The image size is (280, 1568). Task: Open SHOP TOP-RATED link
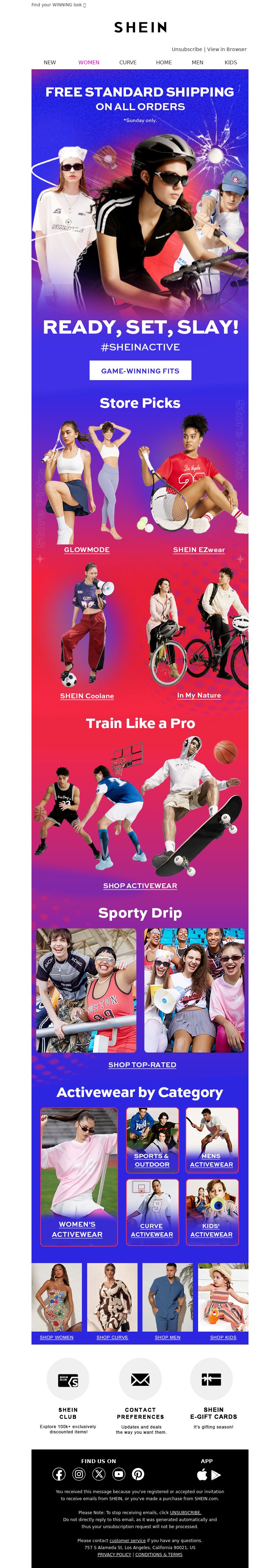[142, 1064]
